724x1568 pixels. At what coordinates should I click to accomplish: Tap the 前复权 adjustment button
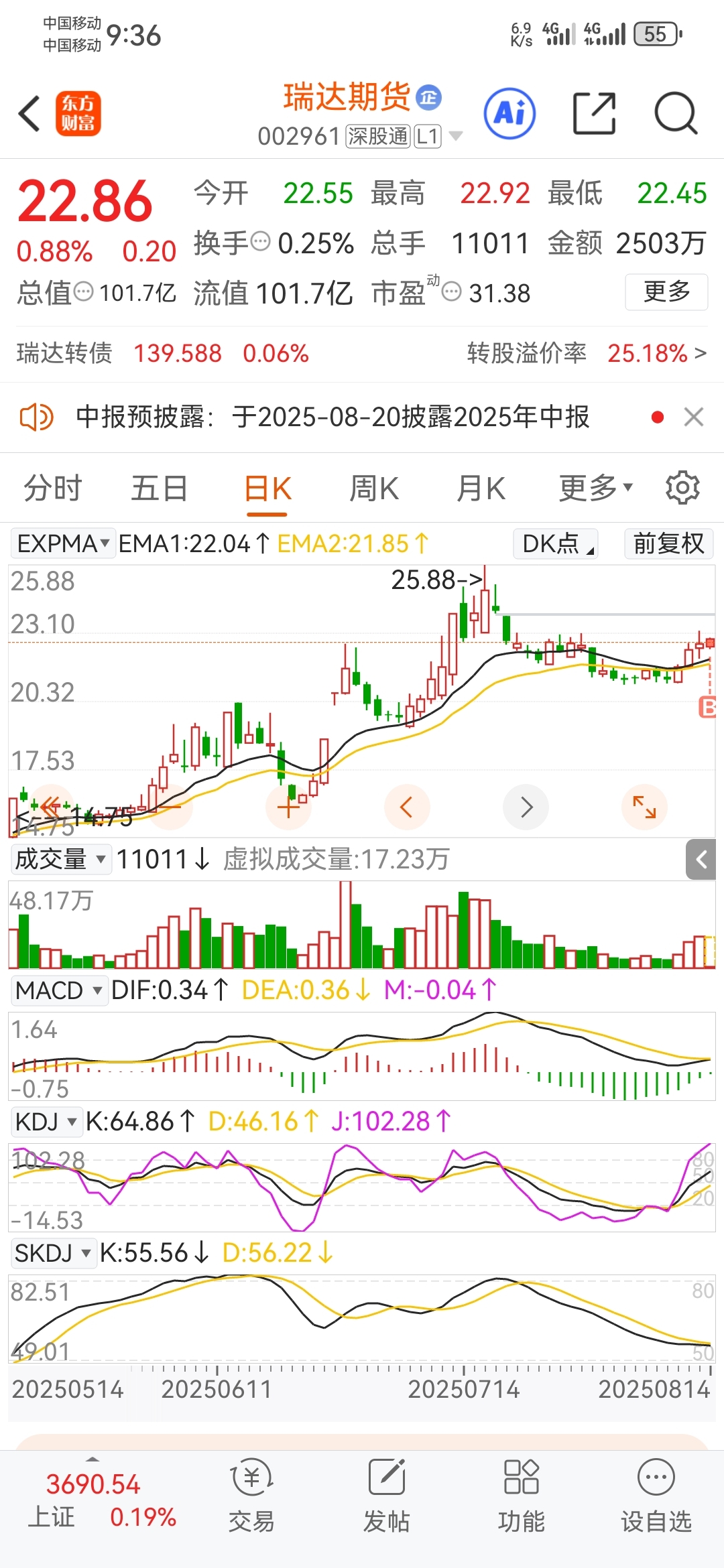click(668, 543)
